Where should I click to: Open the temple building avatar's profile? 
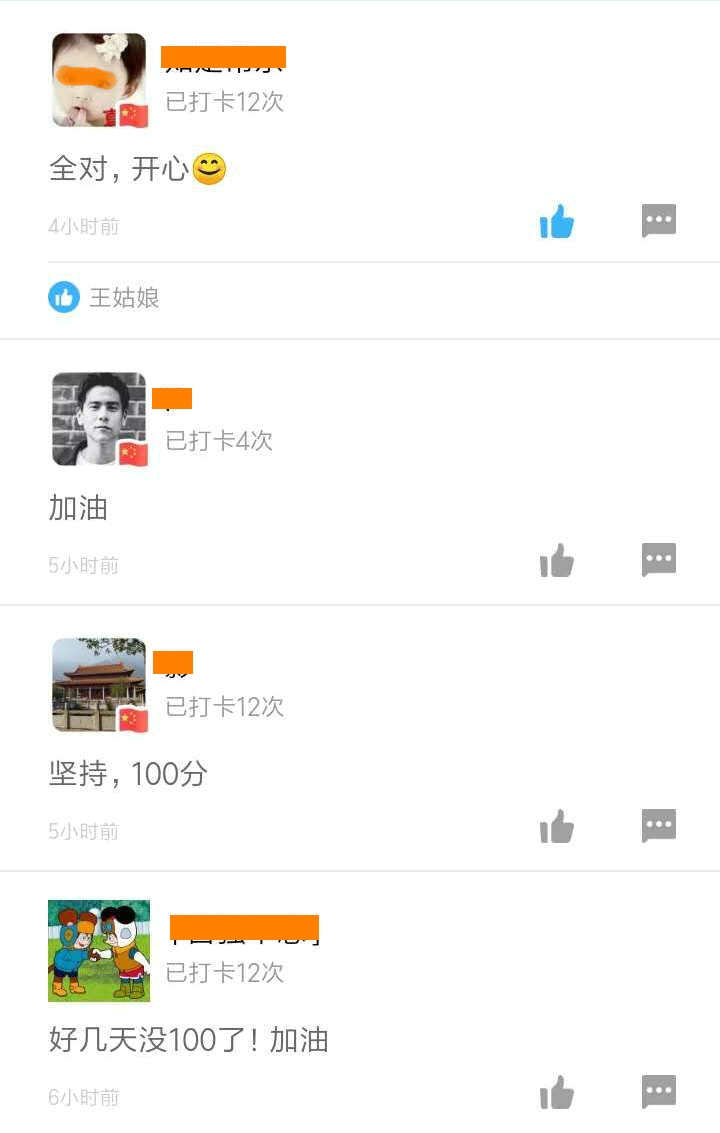(x=99, y=686)
